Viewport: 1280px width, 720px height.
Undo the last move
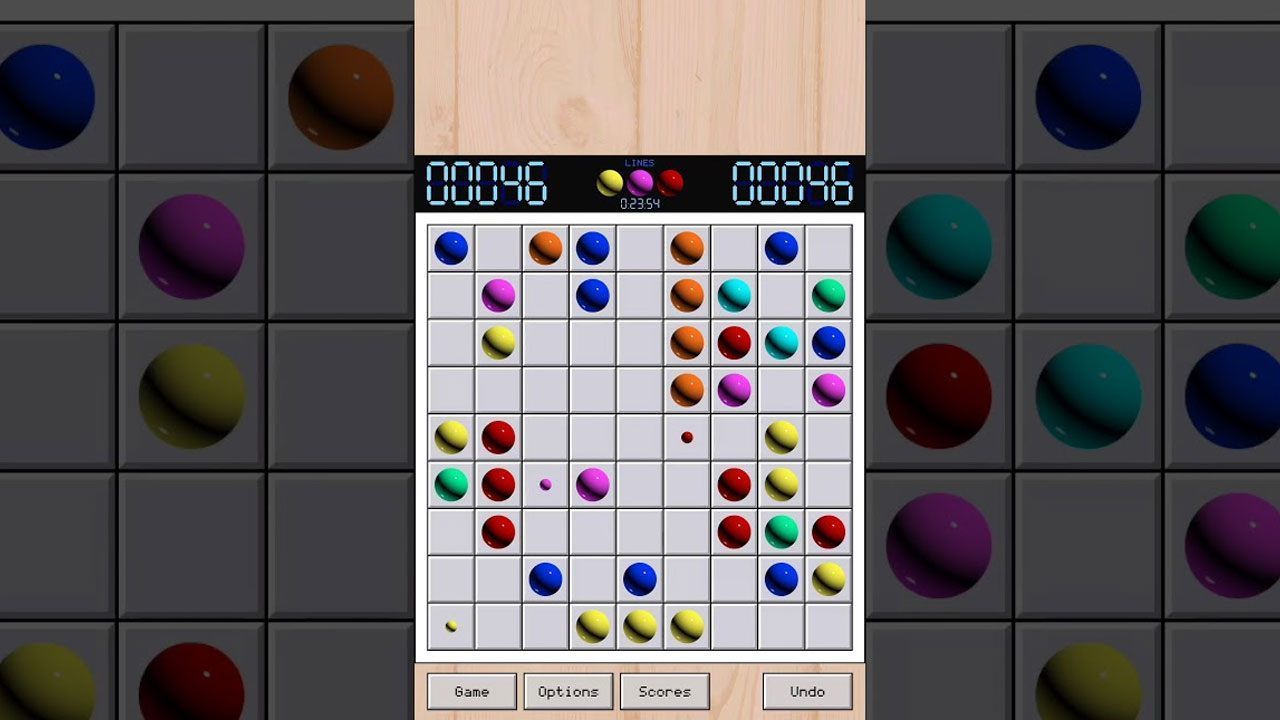point(807,691)
